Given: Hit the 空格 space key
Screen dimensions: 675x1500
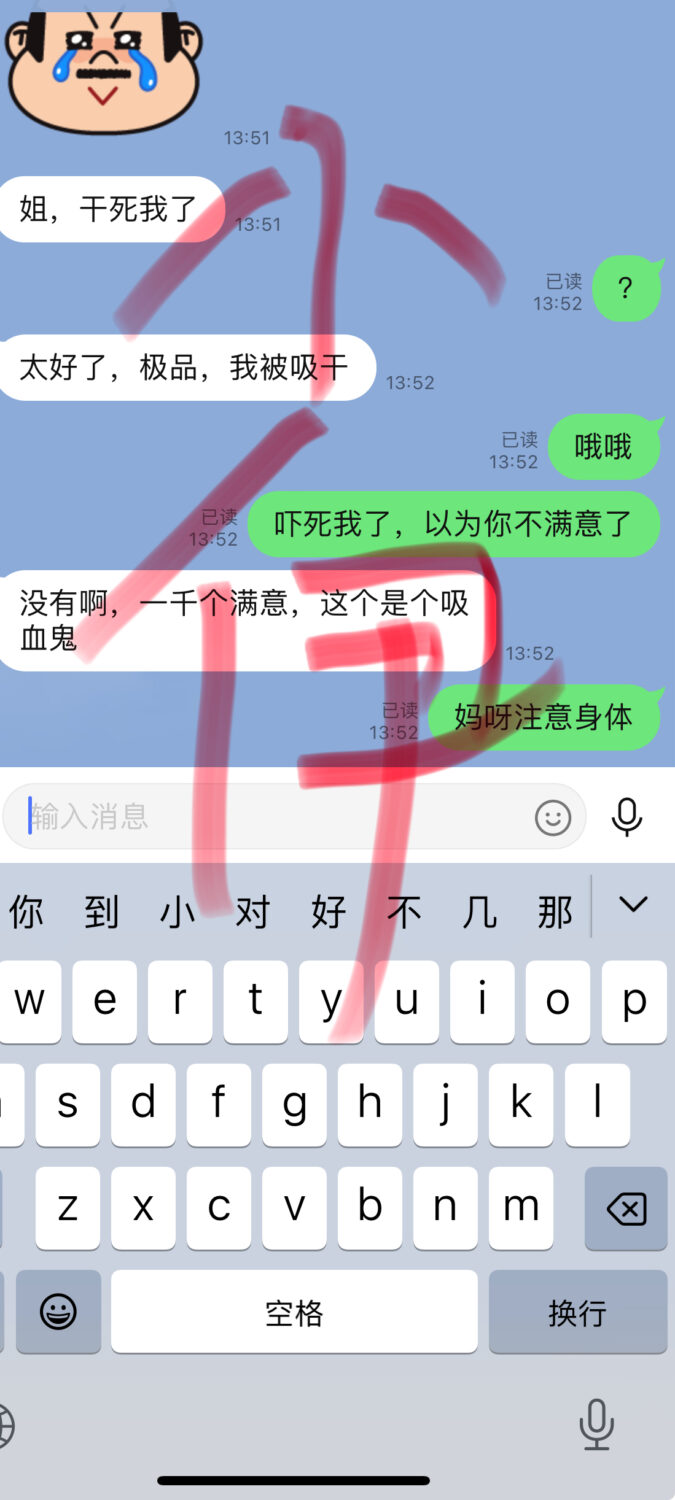Looking at the screenshot, I should tap(294, 1312).
